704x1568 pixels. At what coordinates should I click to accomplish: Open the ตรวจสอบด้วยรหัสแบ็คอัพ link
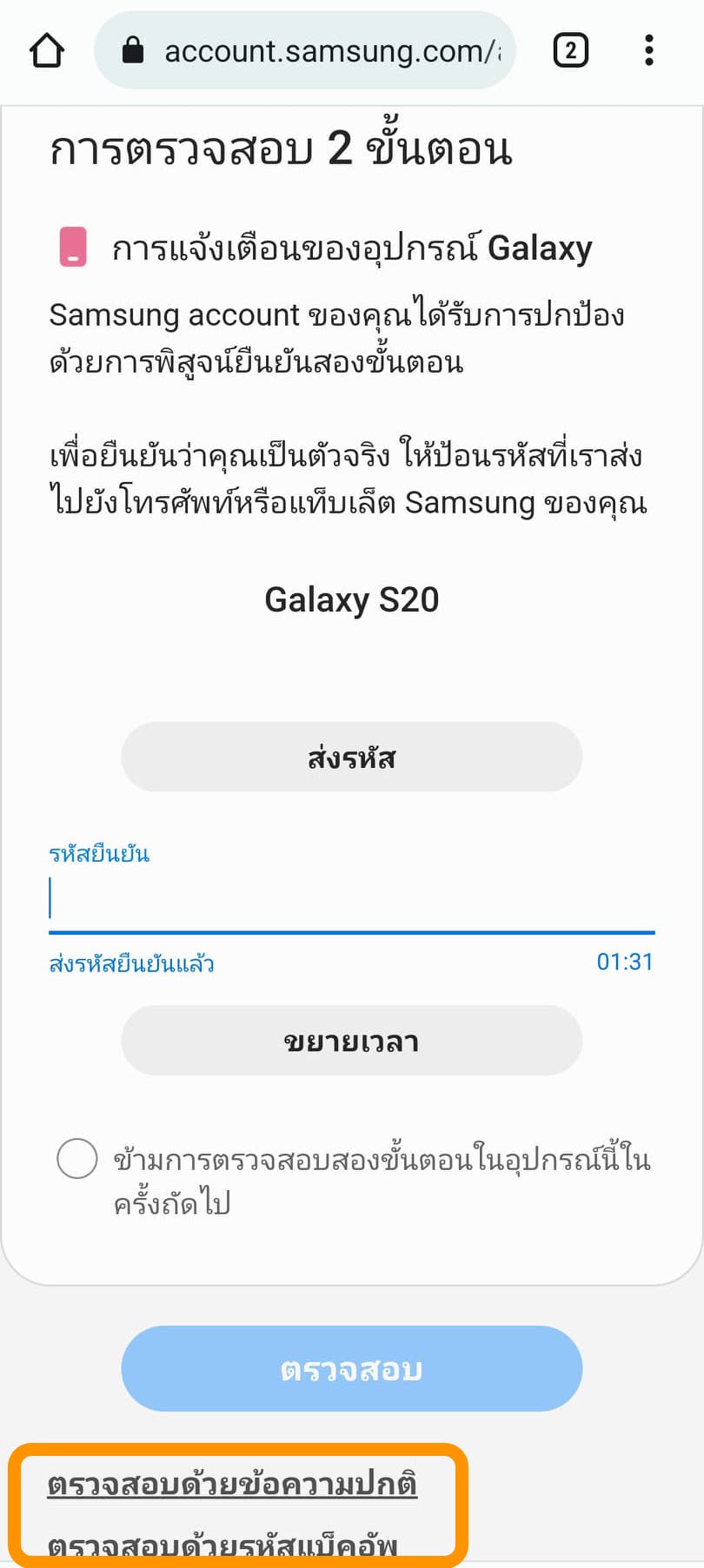coord(222,1546)
